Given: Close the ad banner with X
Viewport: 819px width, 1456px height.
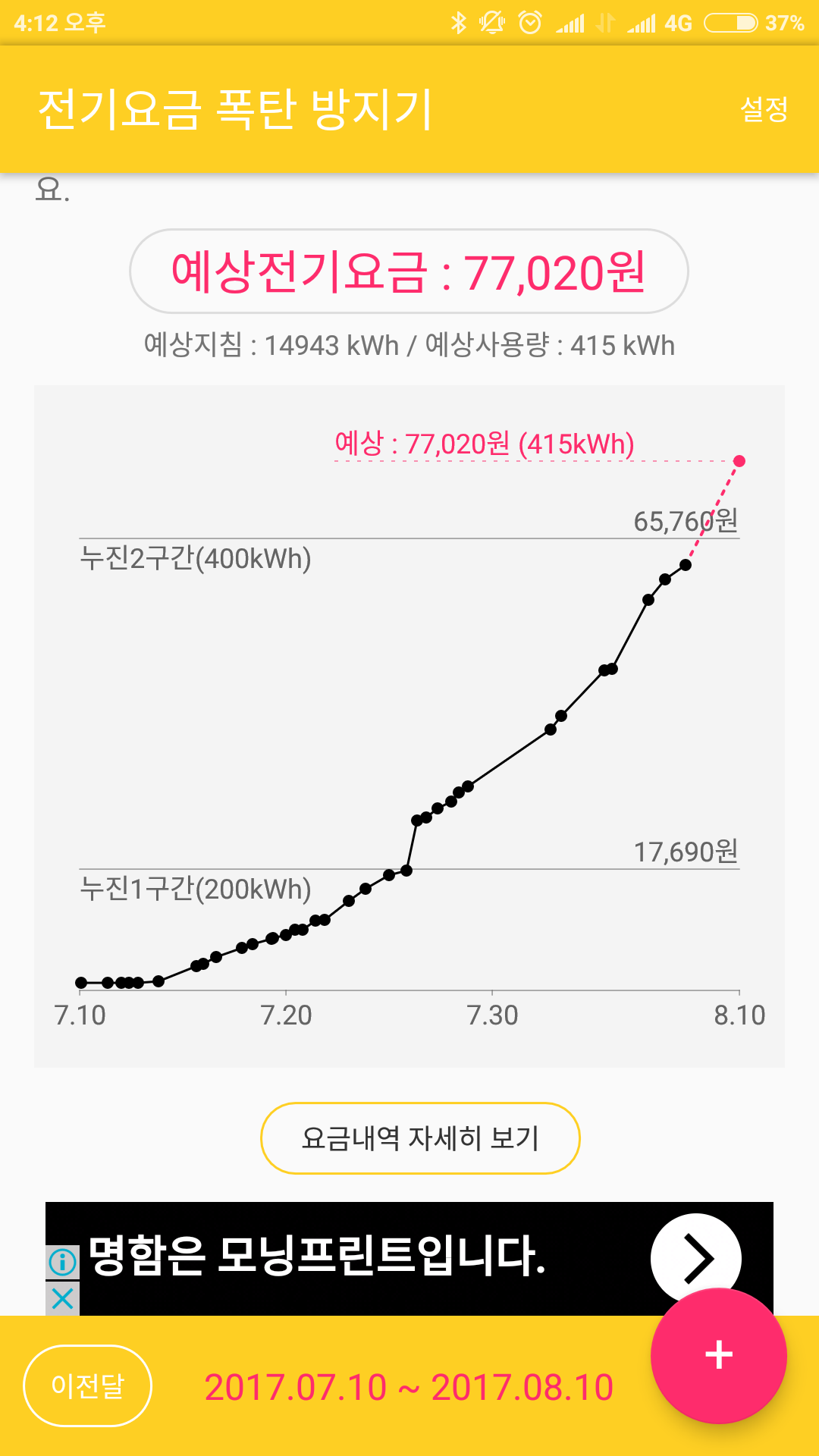Looking at the screenshot, I should point(63,1298).
